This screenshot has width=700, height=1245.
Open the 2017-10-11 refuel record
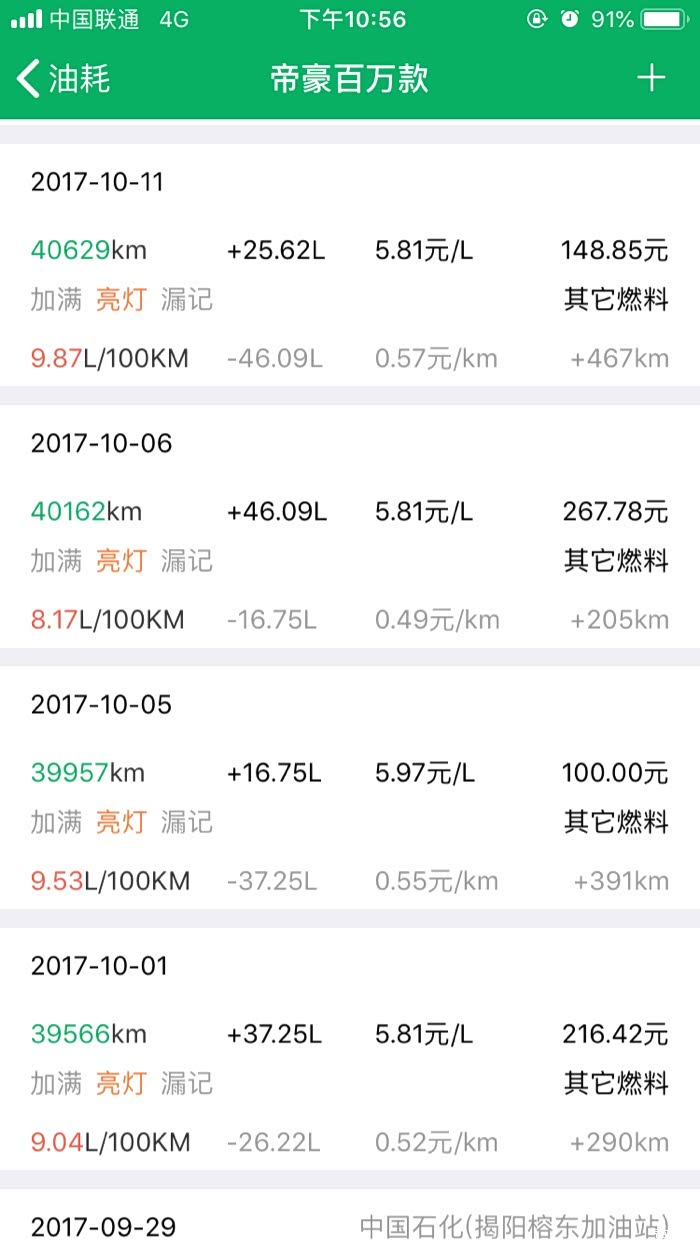pyautogui.click(x=350, y=270)
